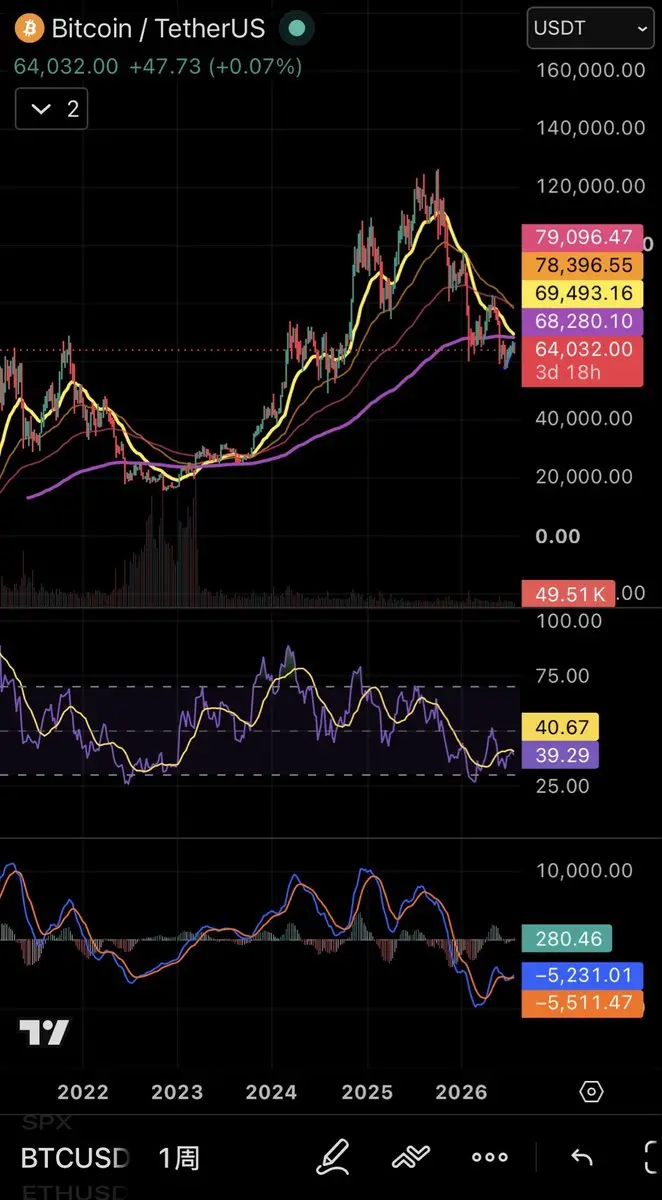Undo the last chart action
This screenshot has width=662, height=1200.
581,1158
